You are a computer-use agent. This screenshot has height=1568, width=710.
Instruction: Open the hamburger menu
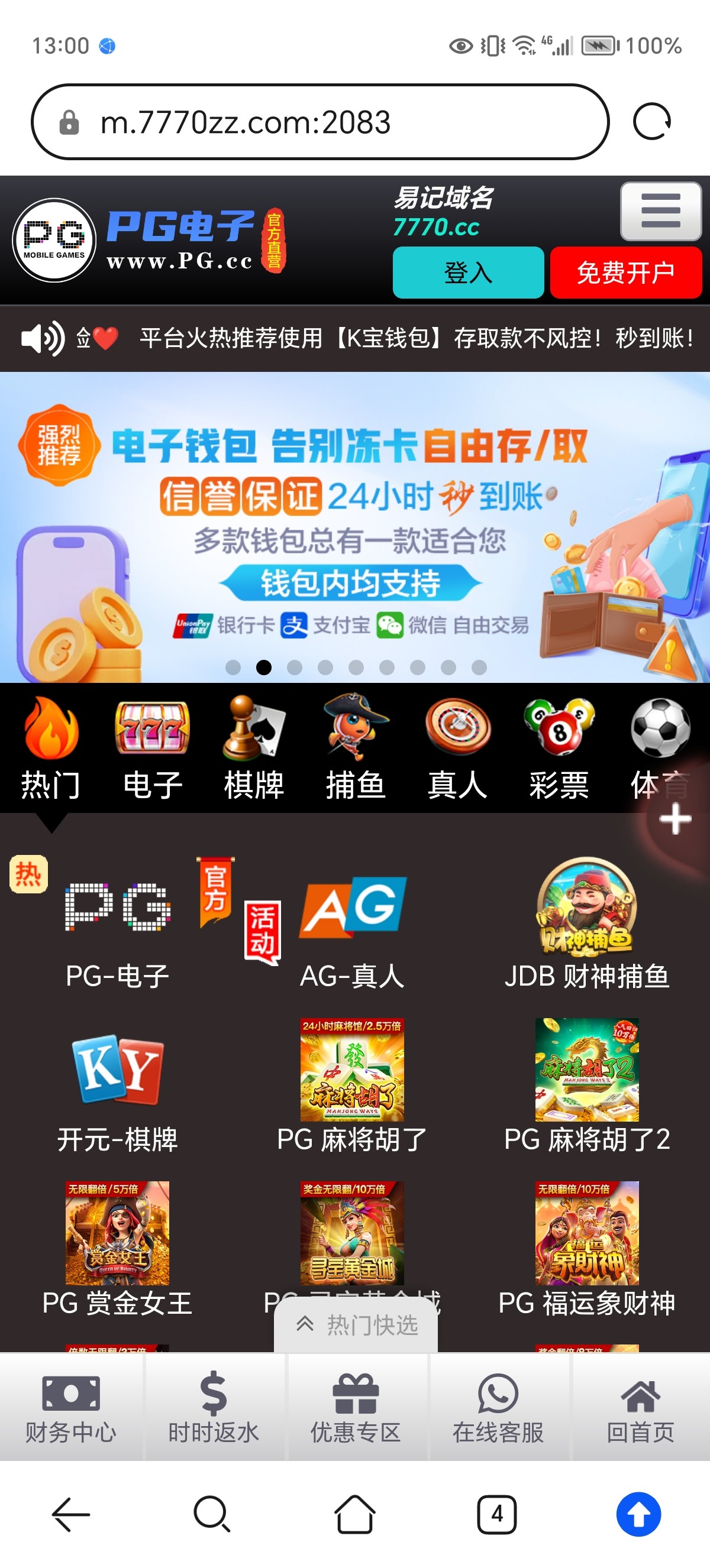(660, 211)
